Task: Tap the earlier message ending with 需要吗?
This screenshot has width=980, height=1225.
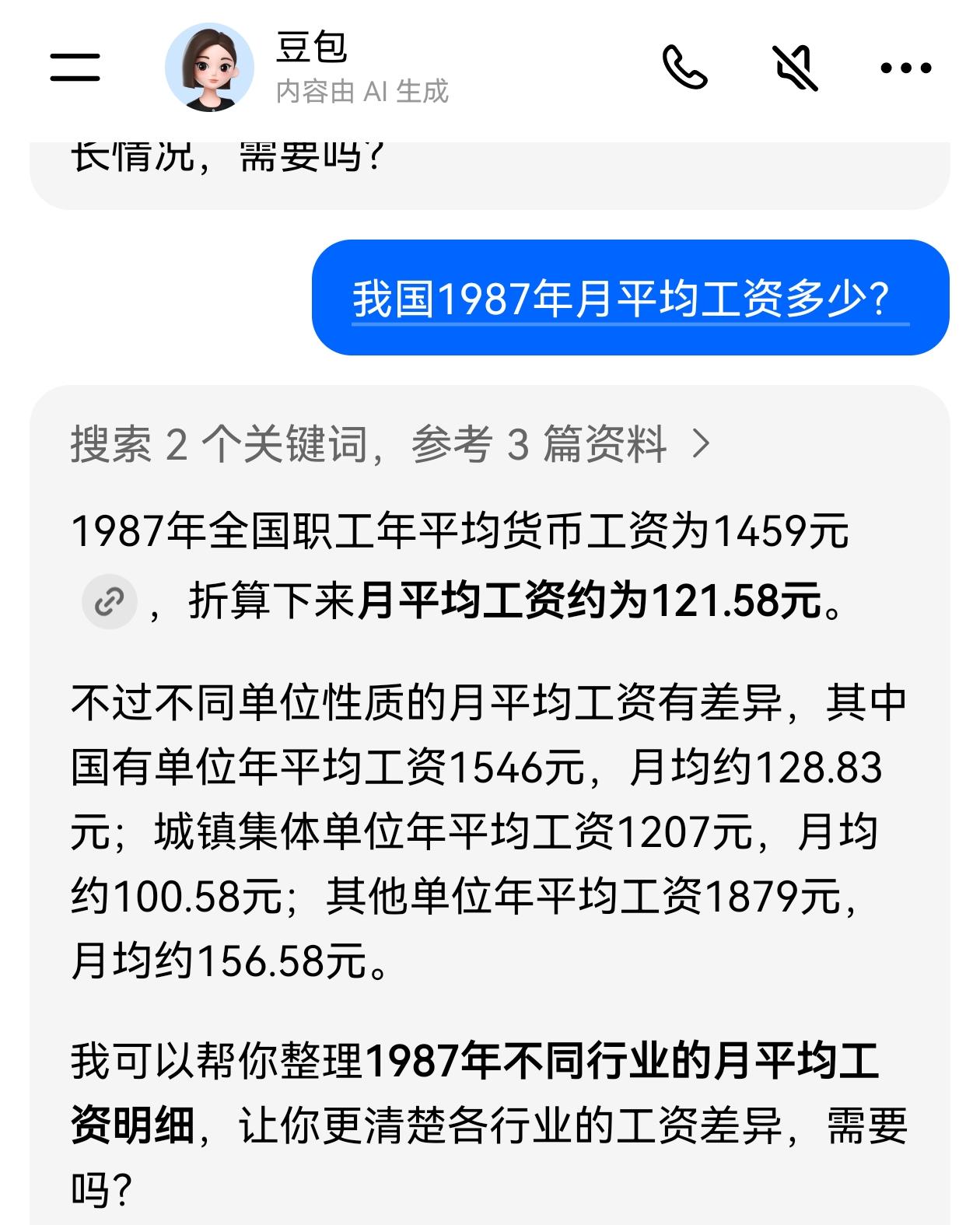Action: (x=233, y=156)
